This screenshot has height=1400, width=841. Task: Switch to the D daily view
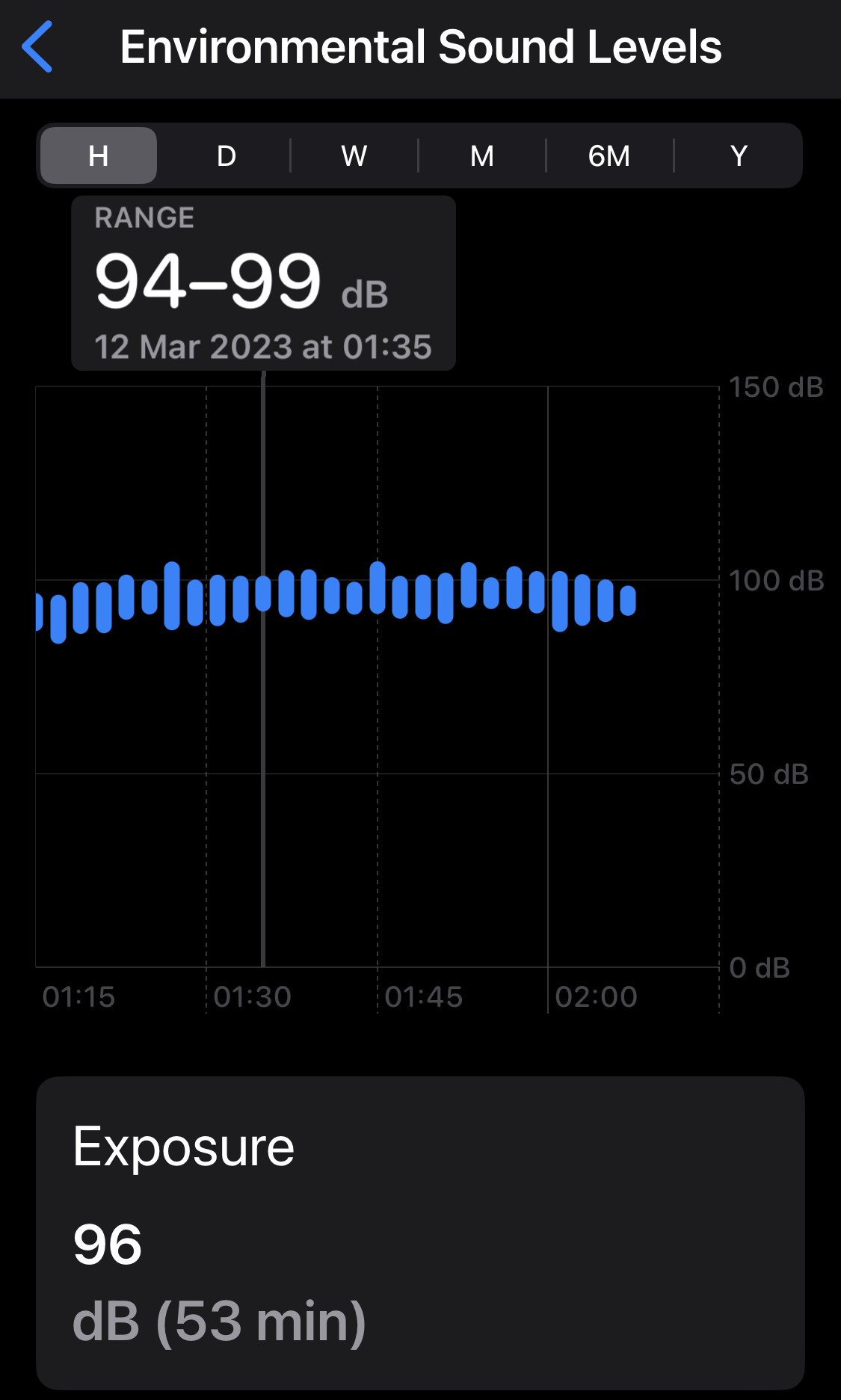[226, 156]
